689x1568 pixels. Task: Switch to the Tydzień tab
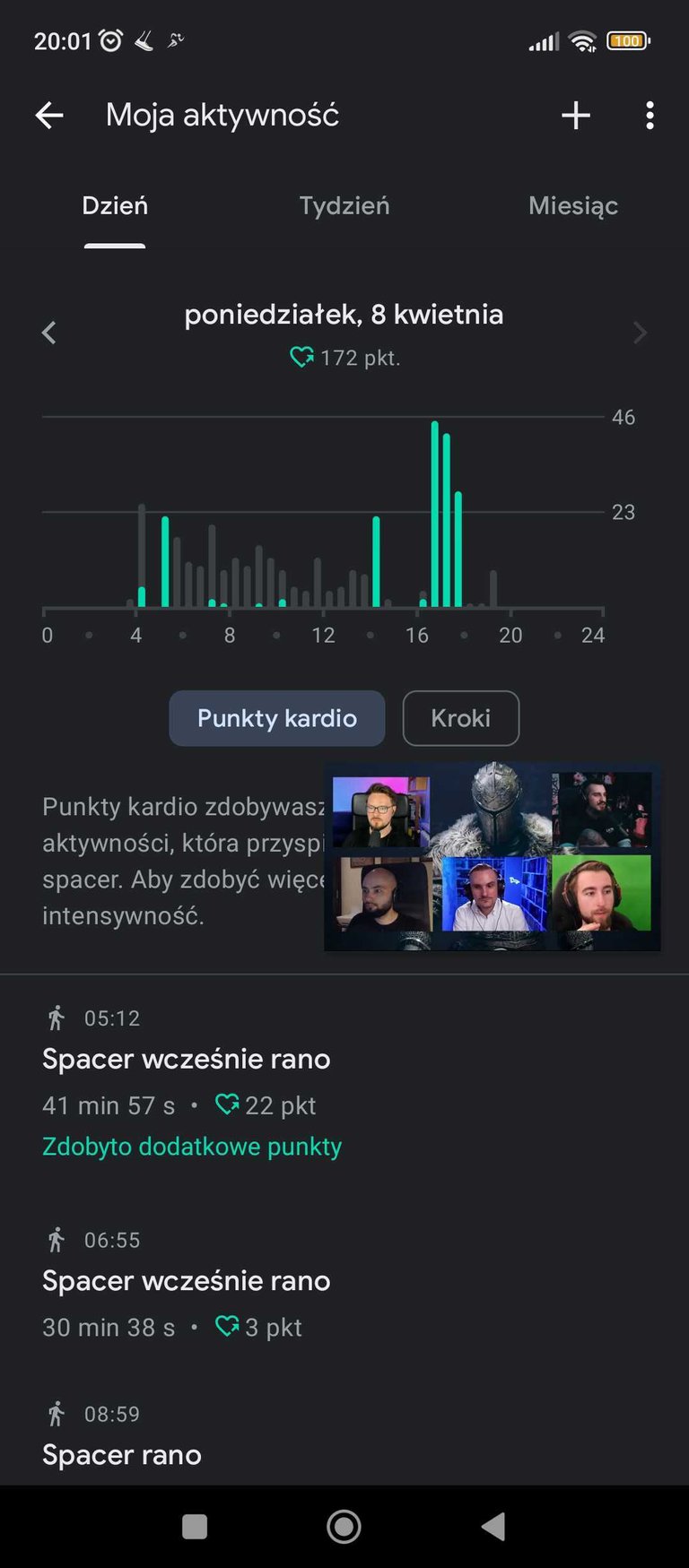[x=344, y=206]
